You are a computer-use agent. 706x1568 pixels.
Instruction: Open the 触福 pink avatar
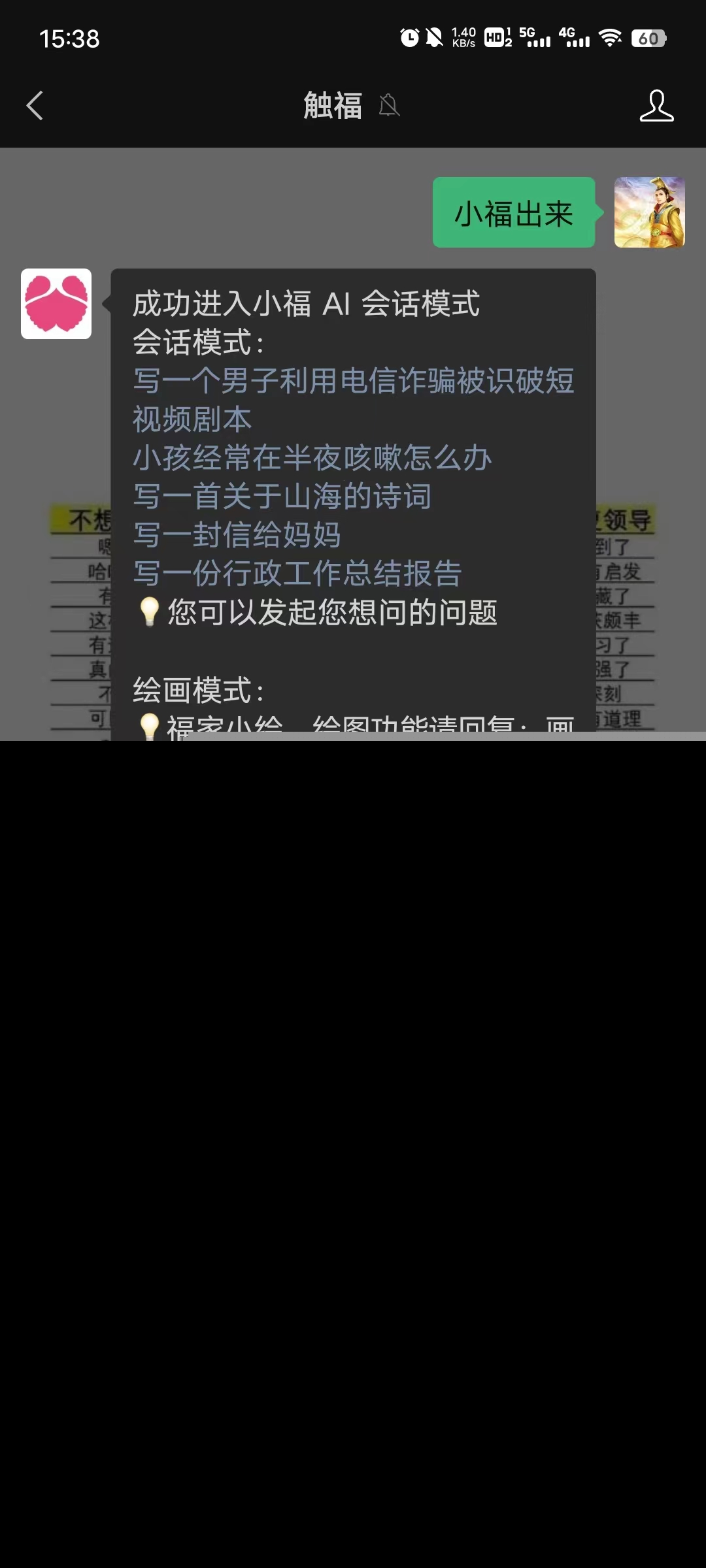tap(56, 304)
